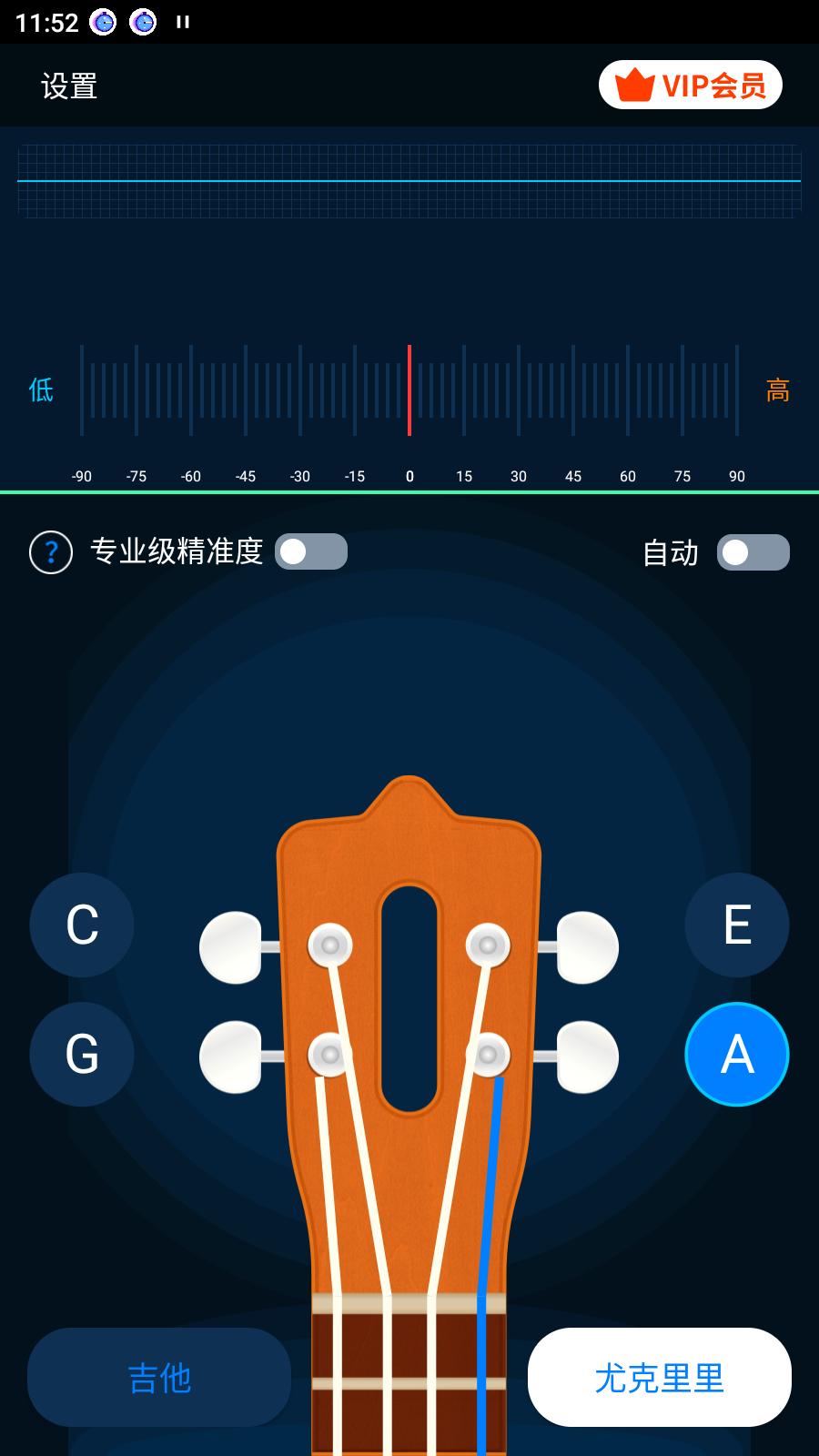Select the E string note
The image size is (819, 1456).
(x=736, y=925)
